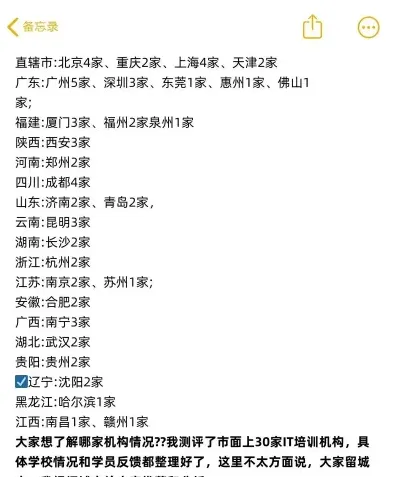Uncheck the 辽宁:沈阳2家 checkbox
Screen dimensions: 396x477
(21, 382)
